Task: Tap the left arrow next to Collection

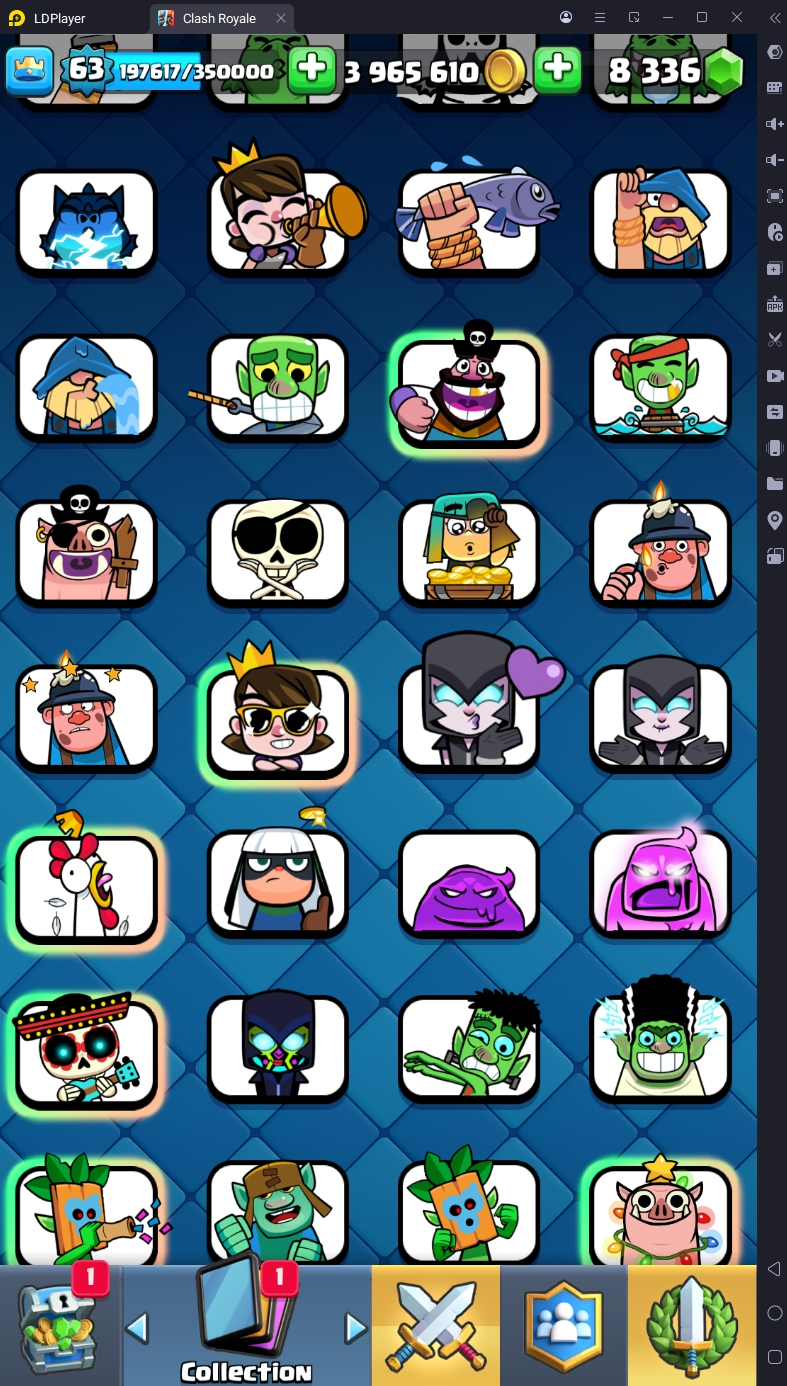Action: 137,1328
